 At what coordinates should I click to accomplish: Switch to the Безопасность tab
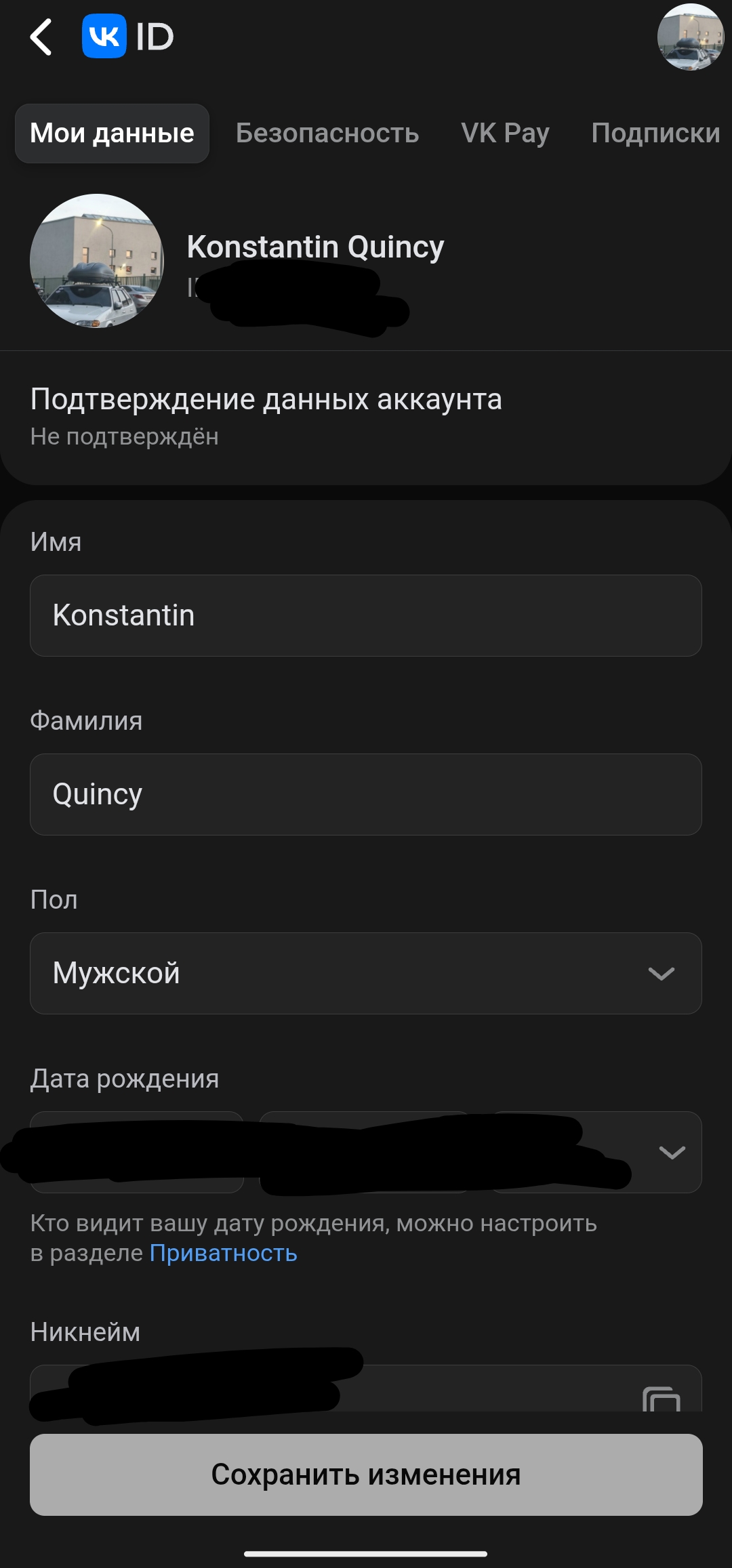click(x=327, y=133)
